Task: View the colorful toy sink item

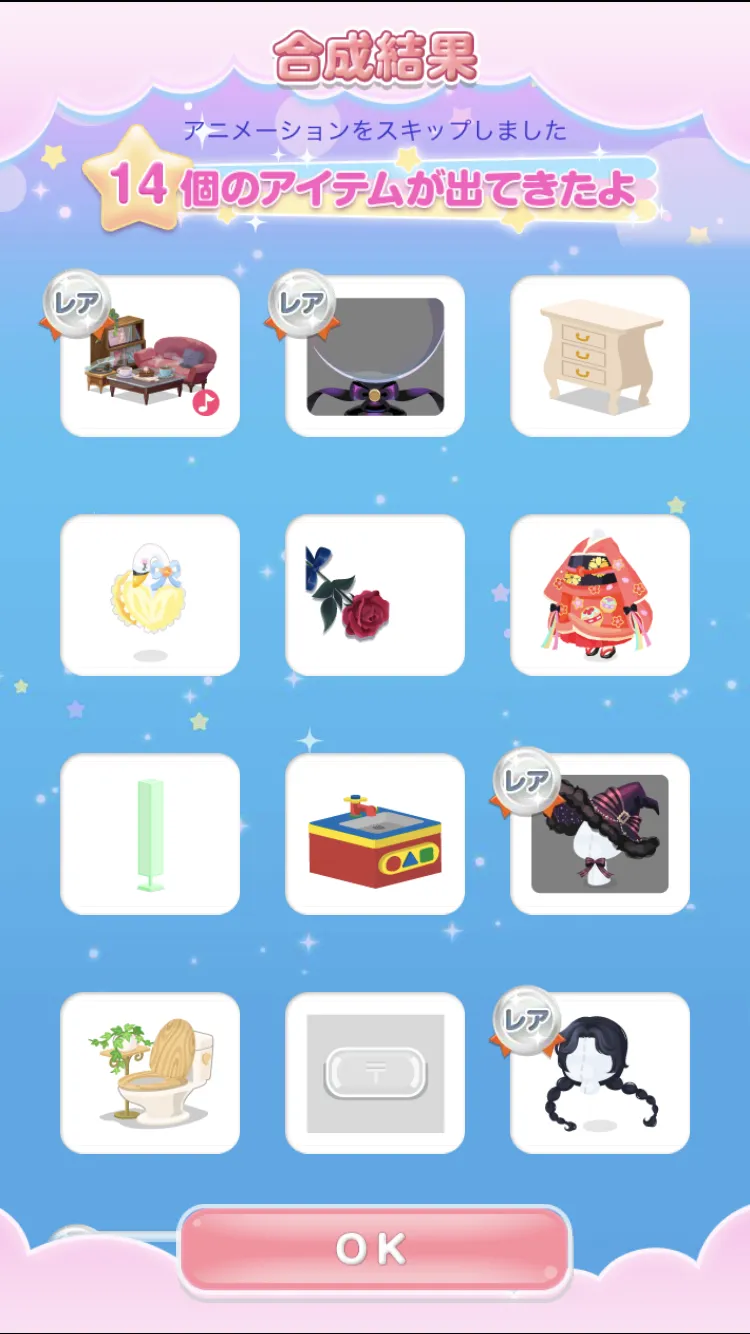Action: (375, 834)
